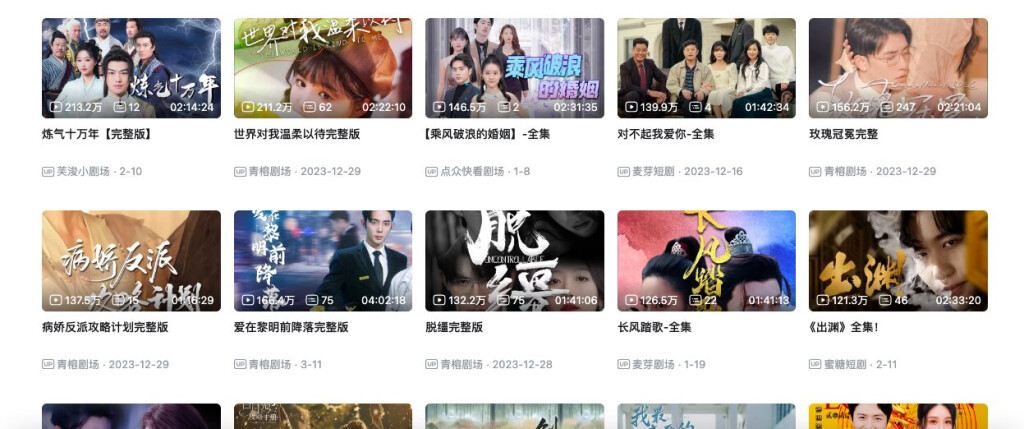Visit uploader 蜜糖短剧's channel
Image resolution: width=1024 pixels, height=429 pixels.
[846, 365]
